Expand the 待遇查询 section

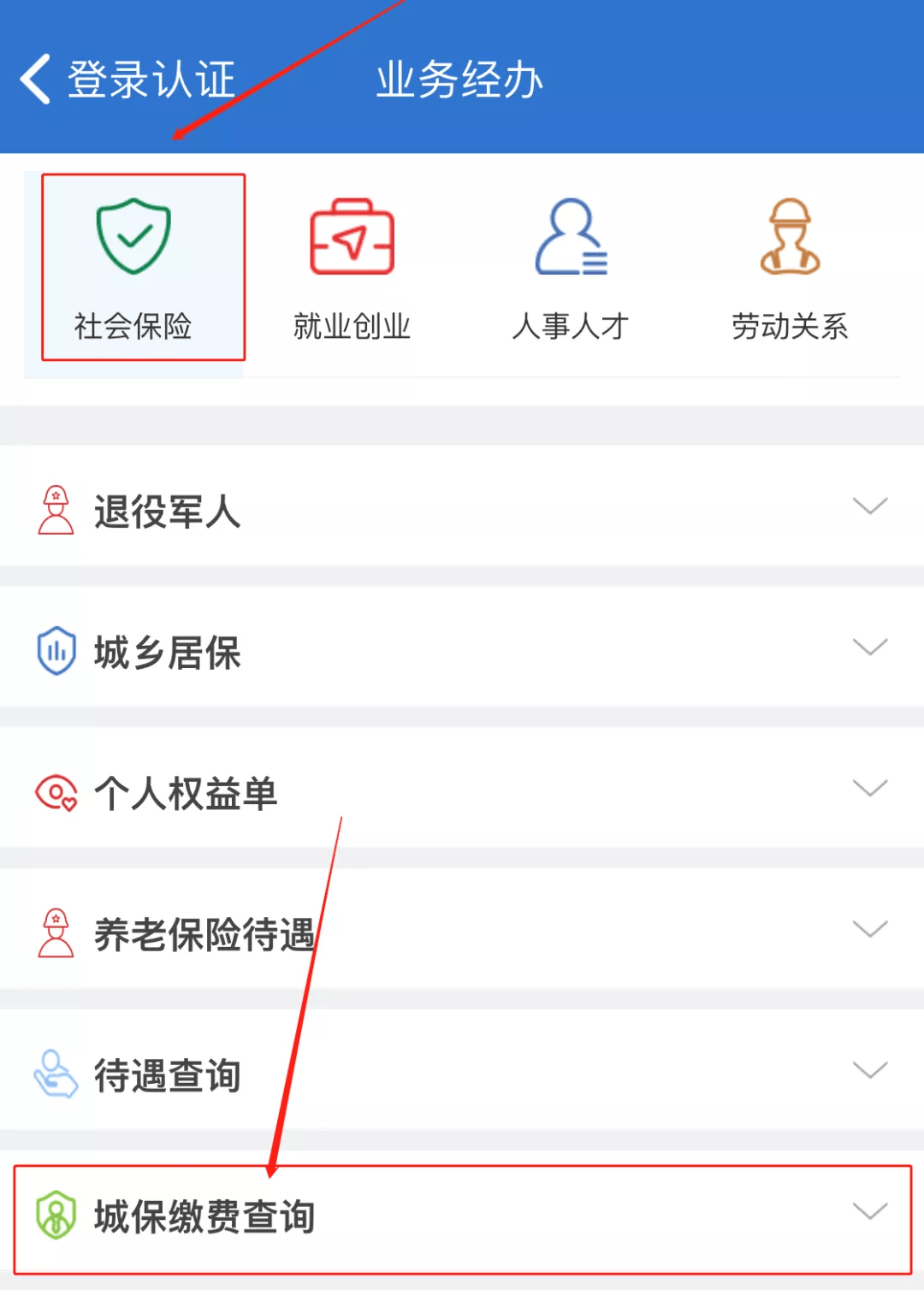coord(462,1074)
